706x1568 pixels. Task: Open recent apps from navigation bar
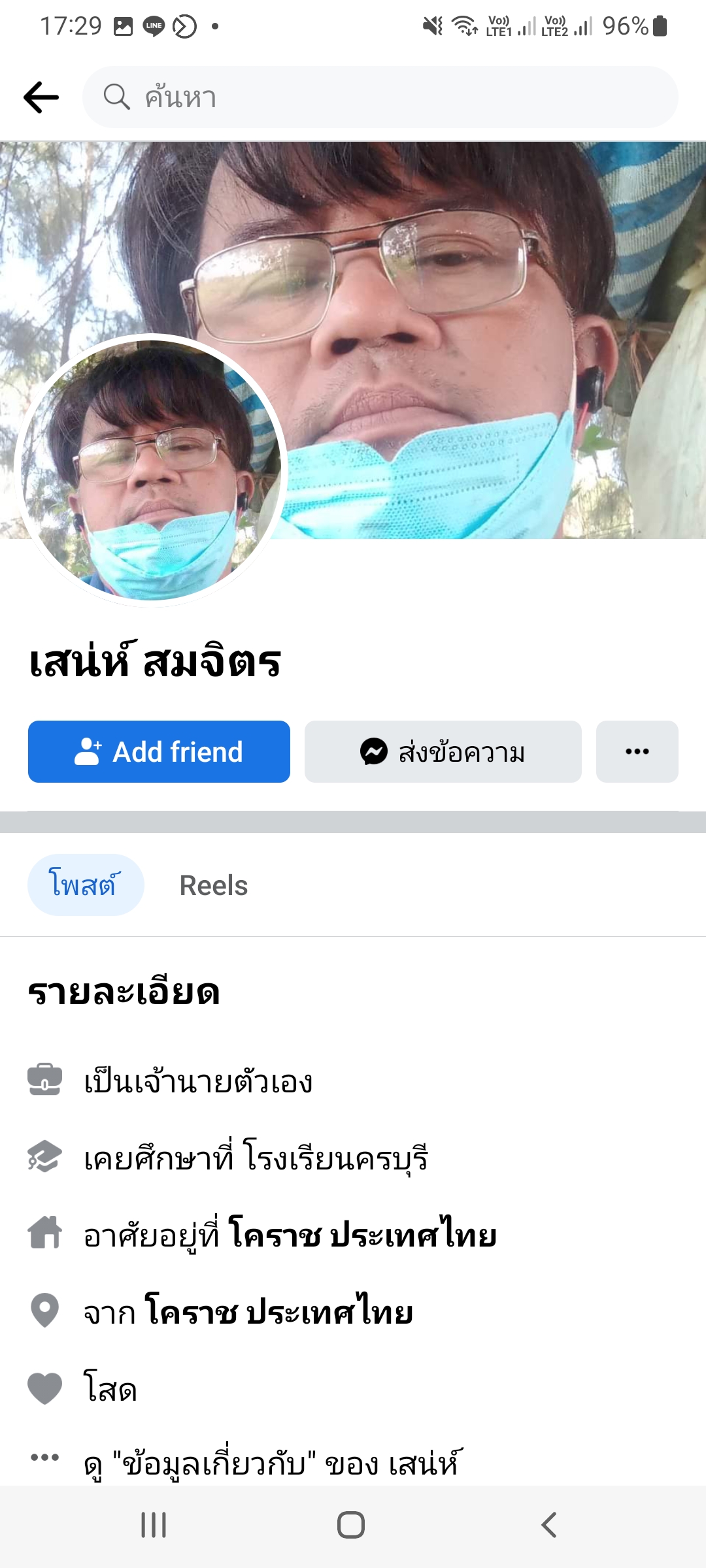click(x=154, y=1526)
